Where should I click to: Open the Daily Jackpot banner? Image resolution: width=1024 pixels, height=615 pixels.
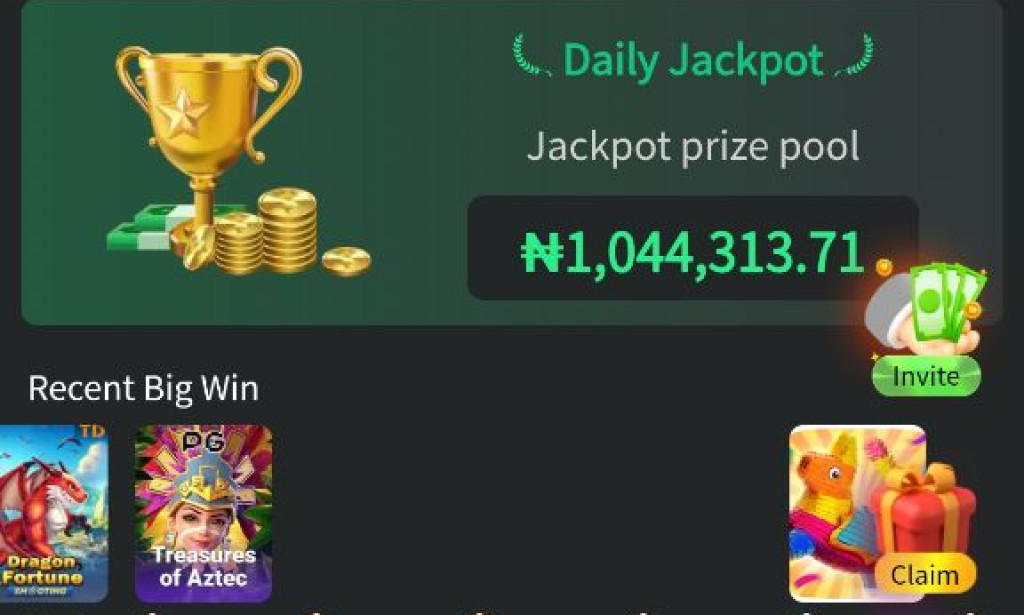(692, 61)
